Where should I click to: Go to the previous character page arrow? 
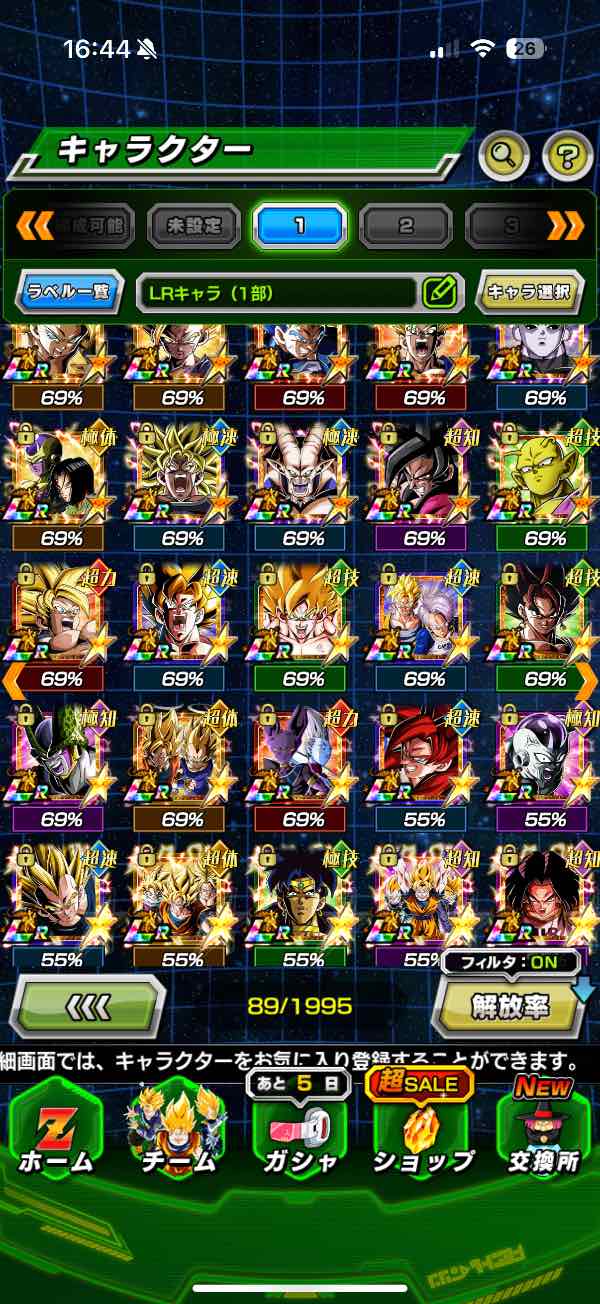tap(11, 680)
